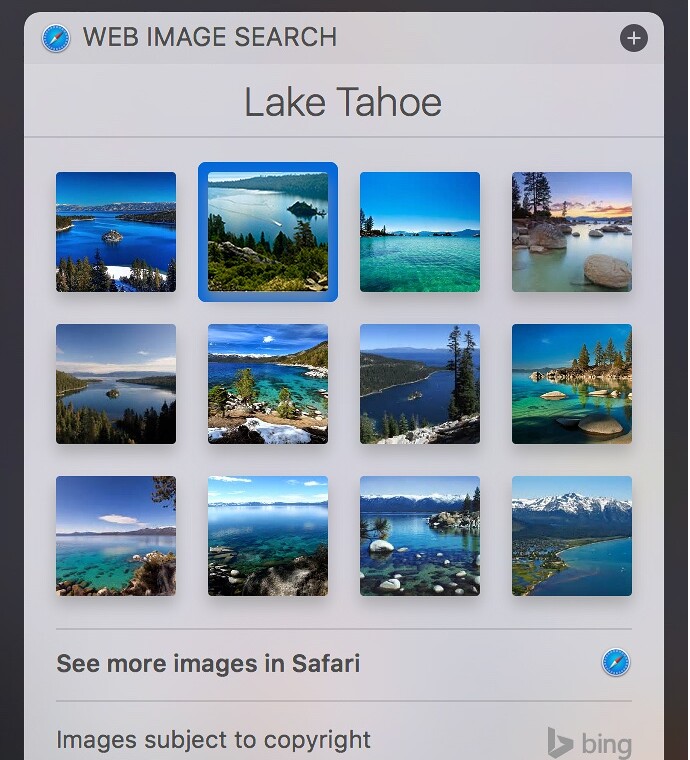Image resolution: width=690 pixels, height=760 pixels.
Task: Open the tall pine overlooking bay photo
Action: point(420,384)
